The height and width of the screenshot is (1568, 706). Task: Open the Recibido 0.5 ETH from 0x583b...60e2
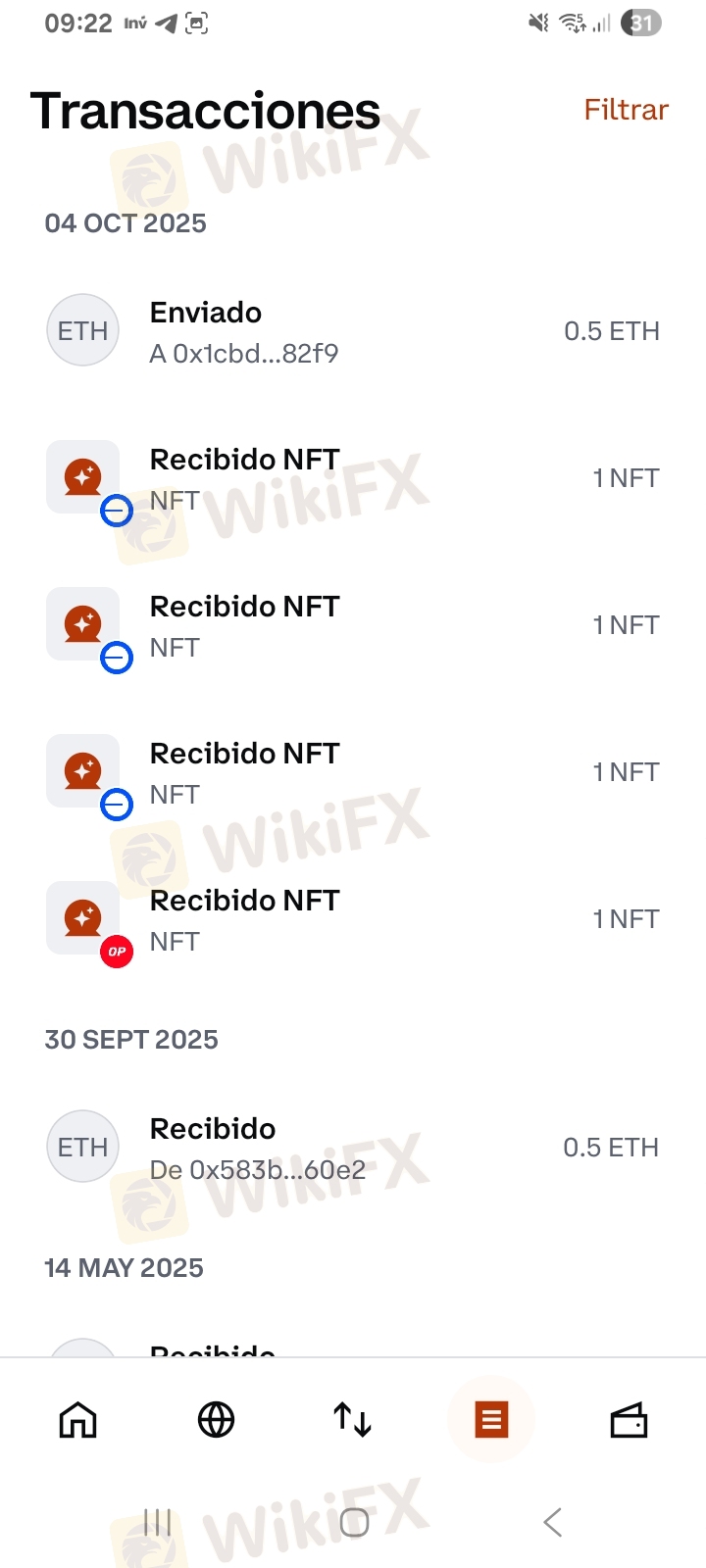[353, 1148]
